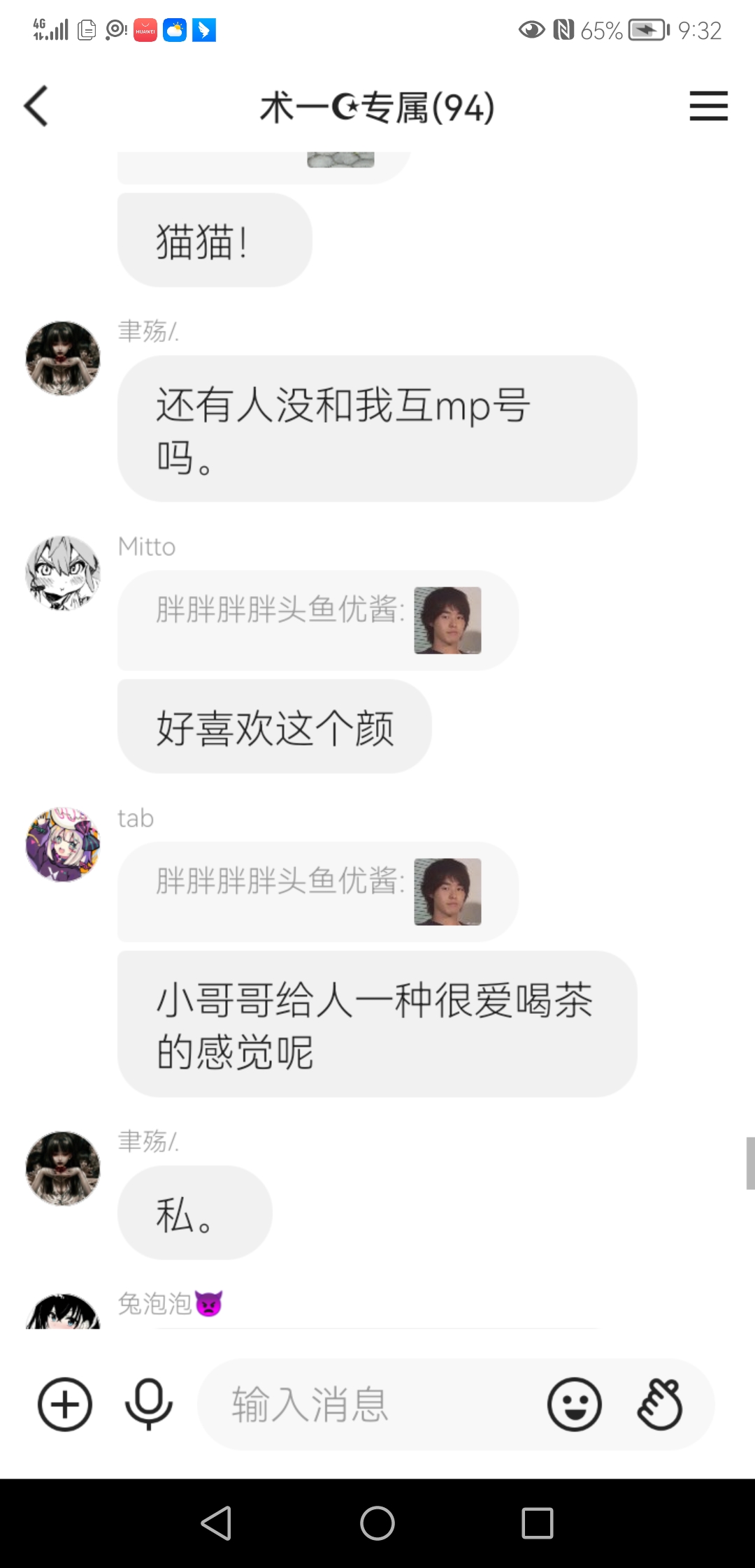
Task: Open tab's profile avatar
Action: [x=63, y=844]
